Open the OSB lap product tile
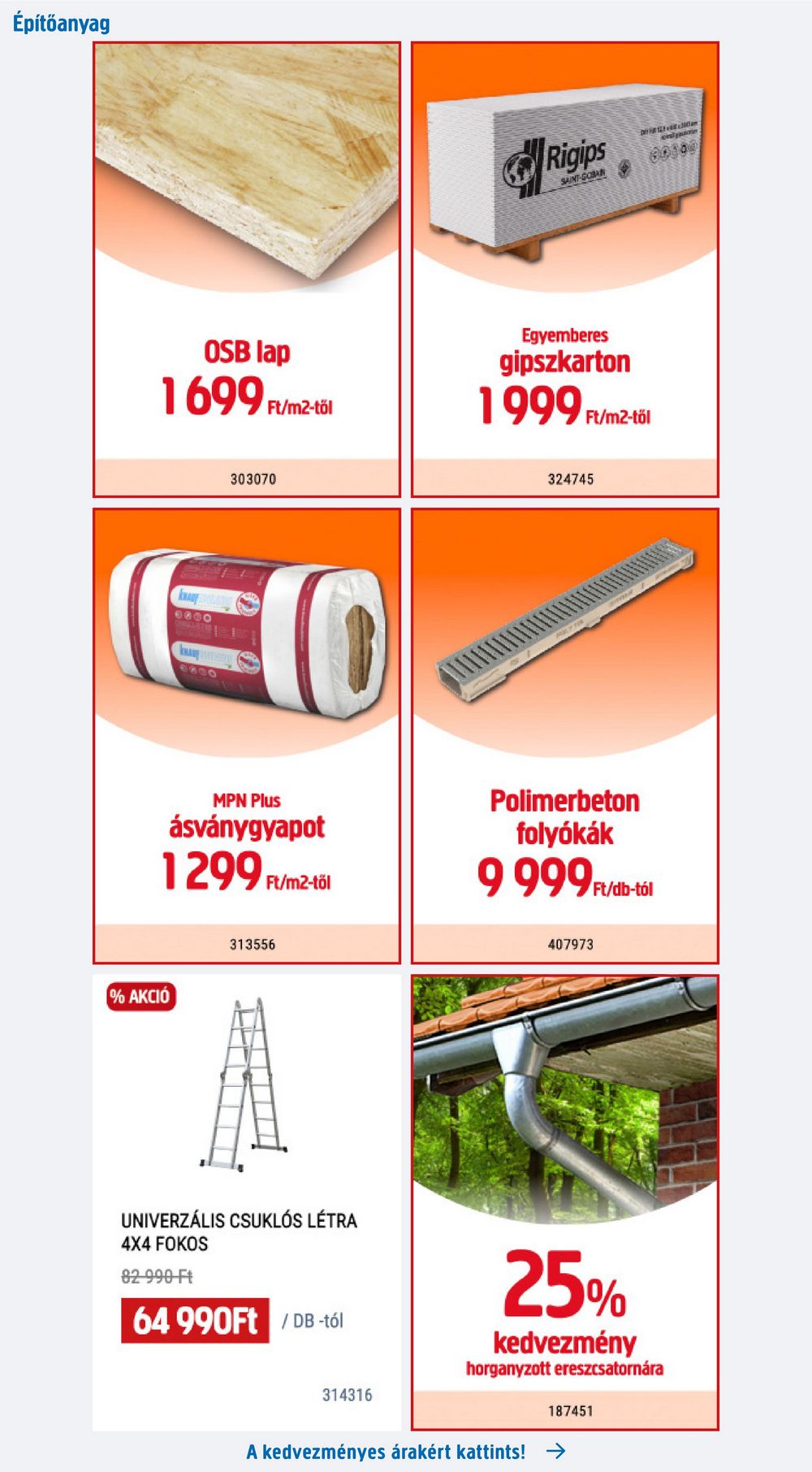The image size is (812, 1472). [247, 270]
